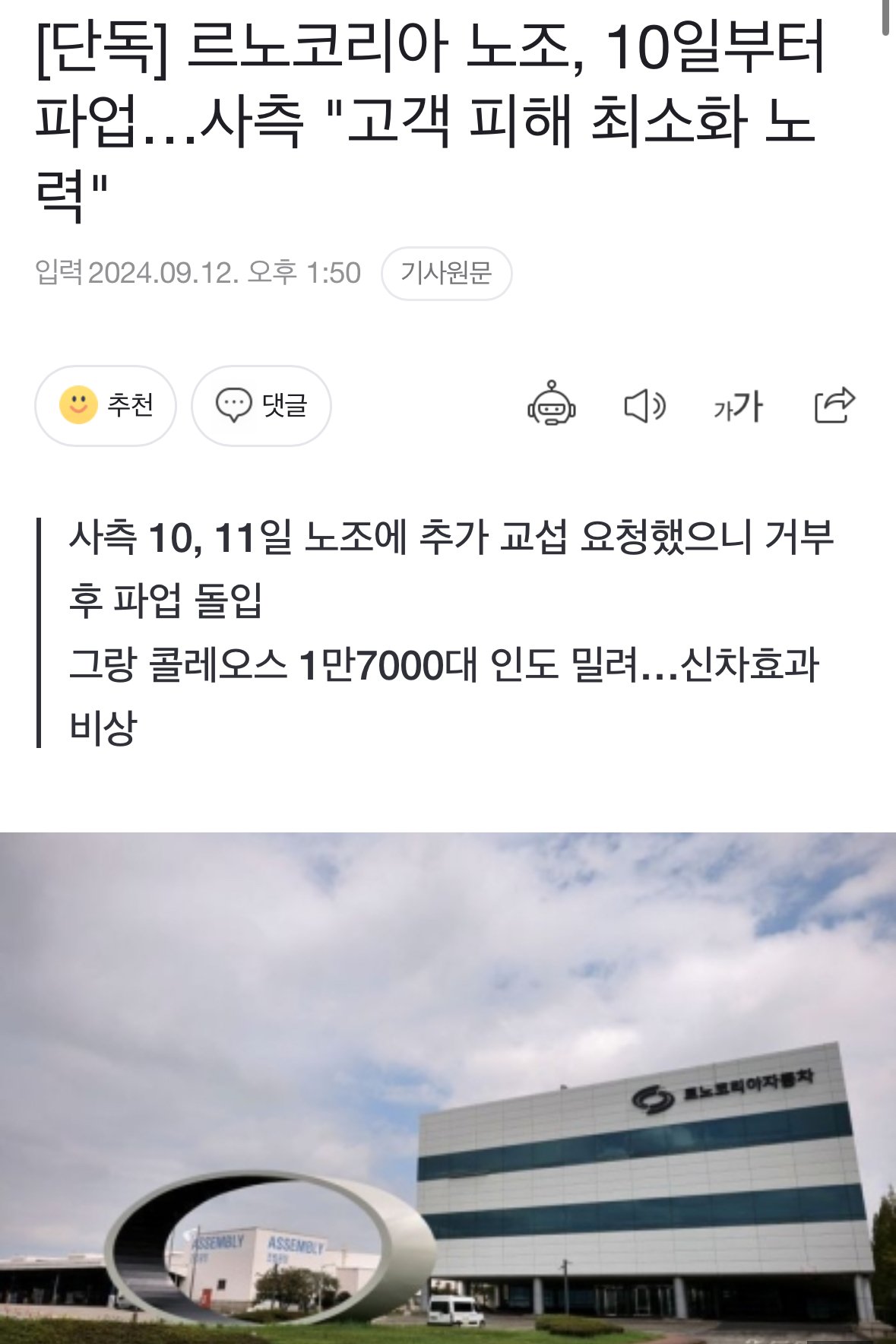
Task: Open the original article via 기사원문
Action: pyautogui.click(x=446, y=273)
